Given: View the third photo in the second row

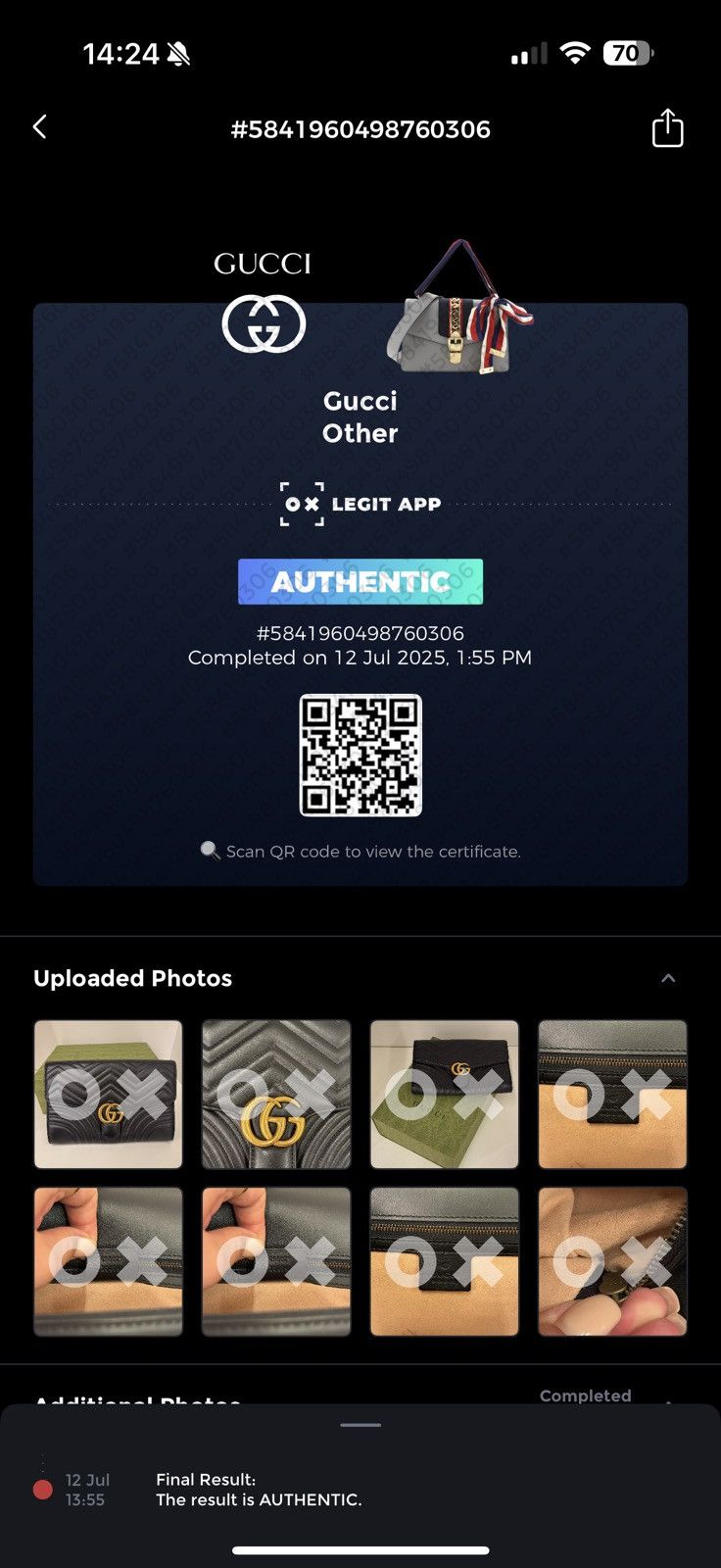Looking at the screenshot, I should (x=445, y=1262).
